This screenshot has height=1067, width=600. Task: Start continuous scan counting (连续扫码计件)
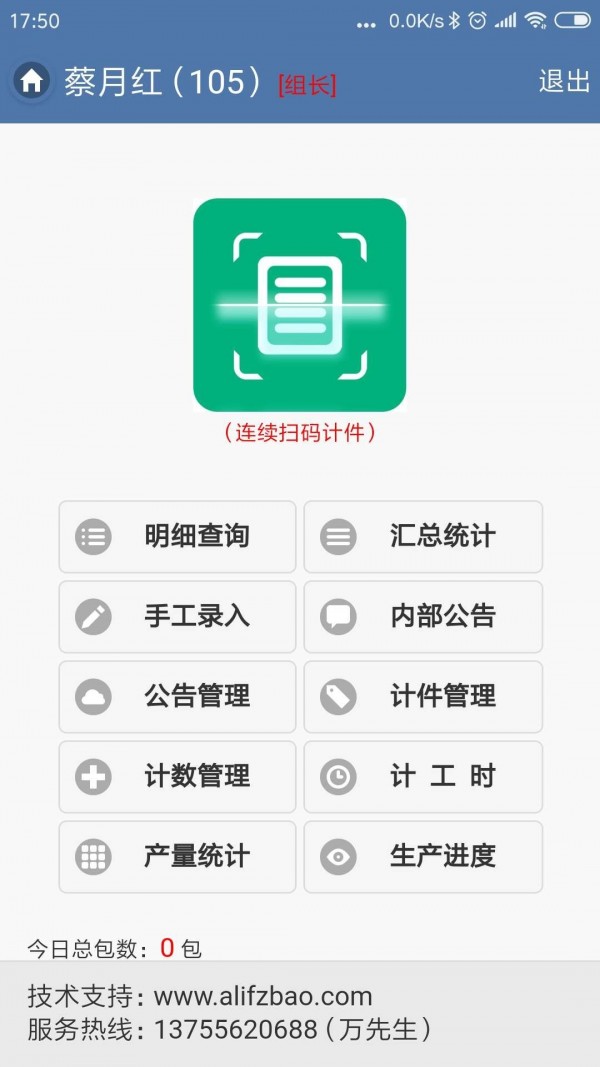coord(299,305)
